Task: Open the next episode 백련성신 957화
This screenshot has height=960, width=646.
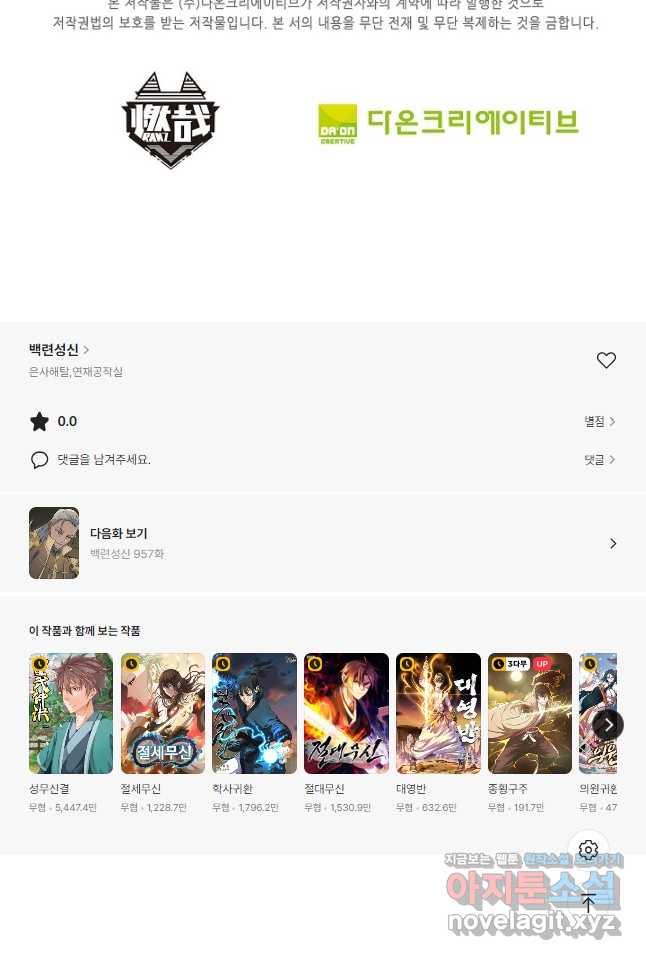Action: point(322,543)
